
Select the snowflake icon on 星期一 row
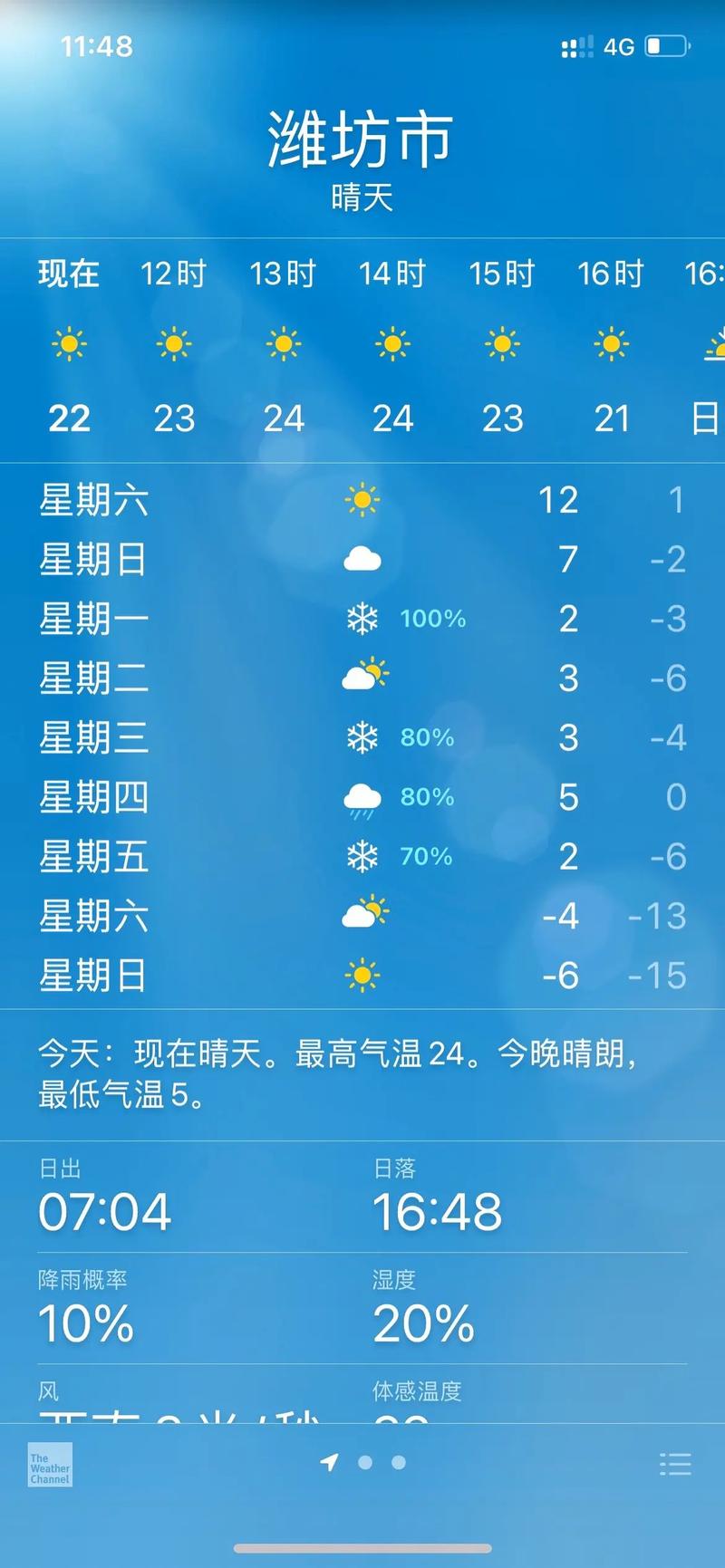(362, 619)
